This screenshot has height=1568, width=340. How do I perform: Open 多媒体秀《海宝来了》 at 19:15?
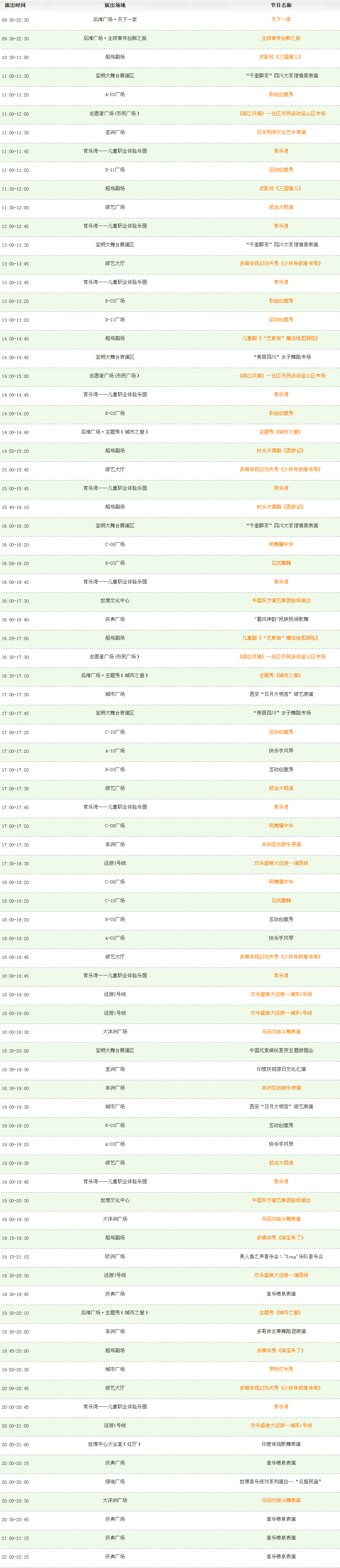281,1238
